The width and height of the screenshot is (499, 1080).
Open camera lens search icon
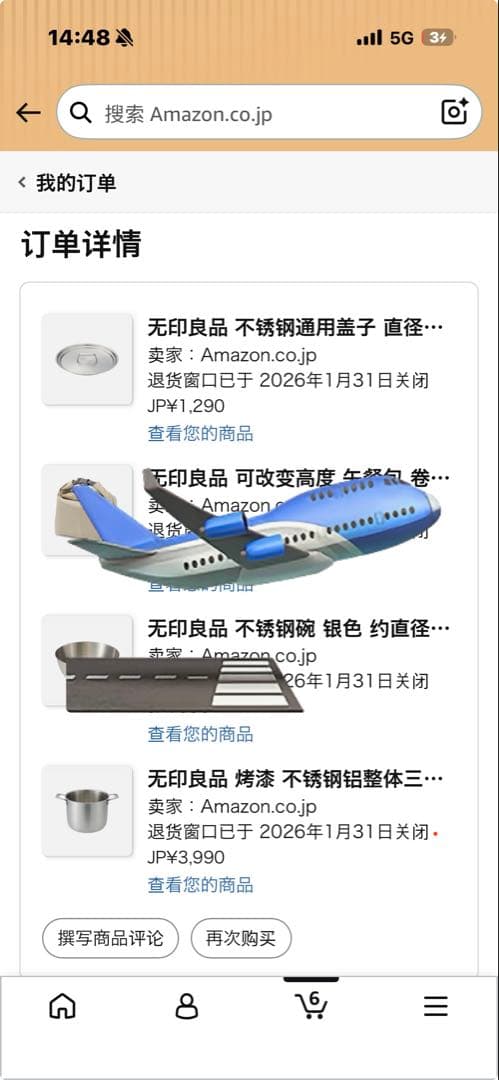[455, 112]
